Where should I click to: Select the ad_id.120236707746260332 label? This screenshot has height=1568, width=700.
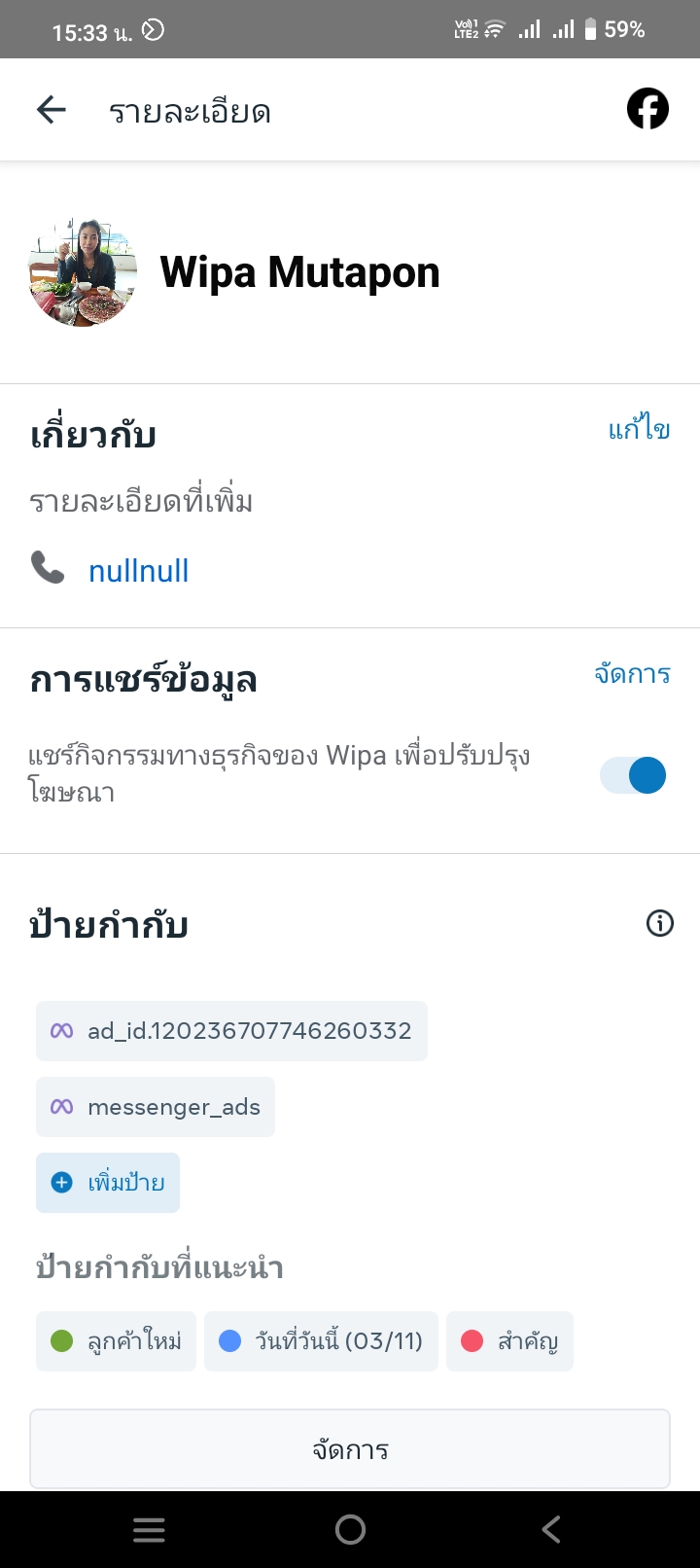click(231, 1031)
